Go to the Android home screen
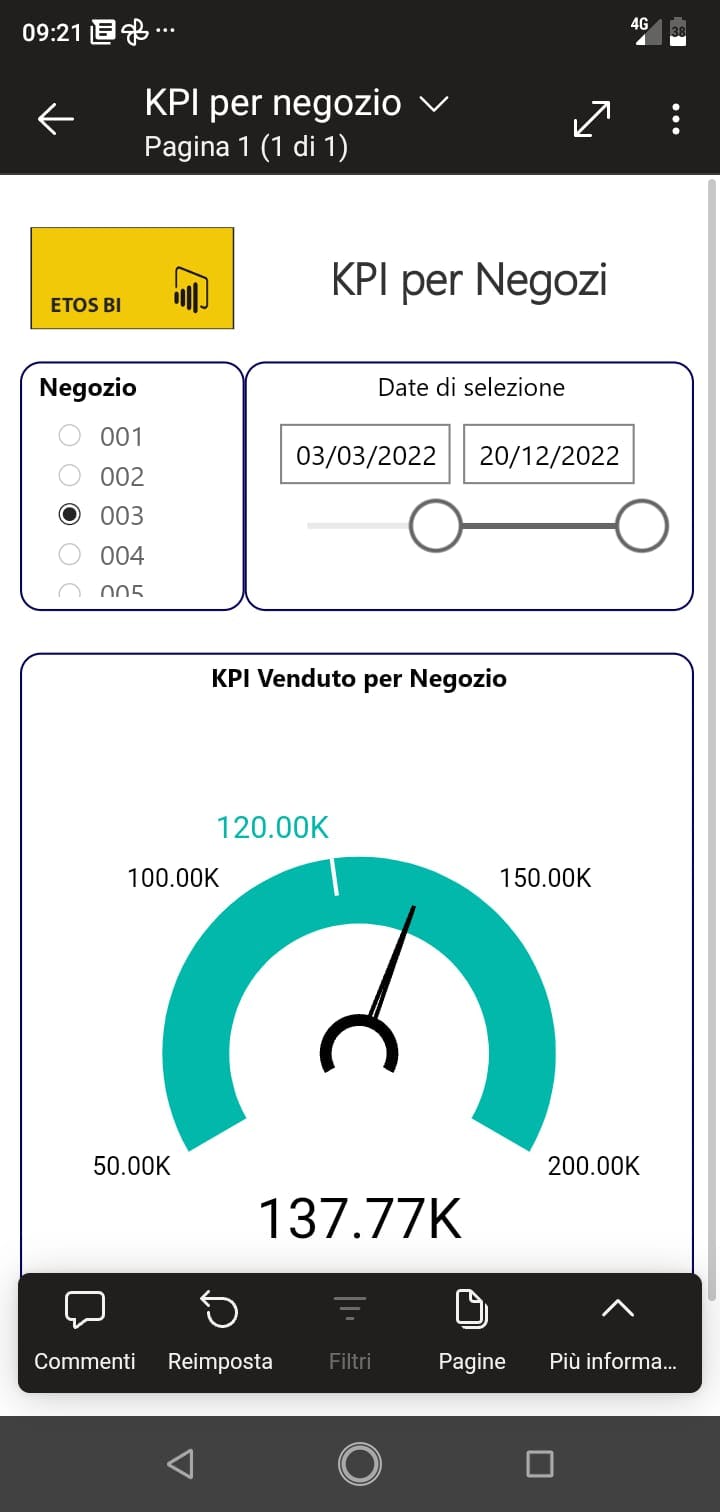 [x=359, y=1464]
